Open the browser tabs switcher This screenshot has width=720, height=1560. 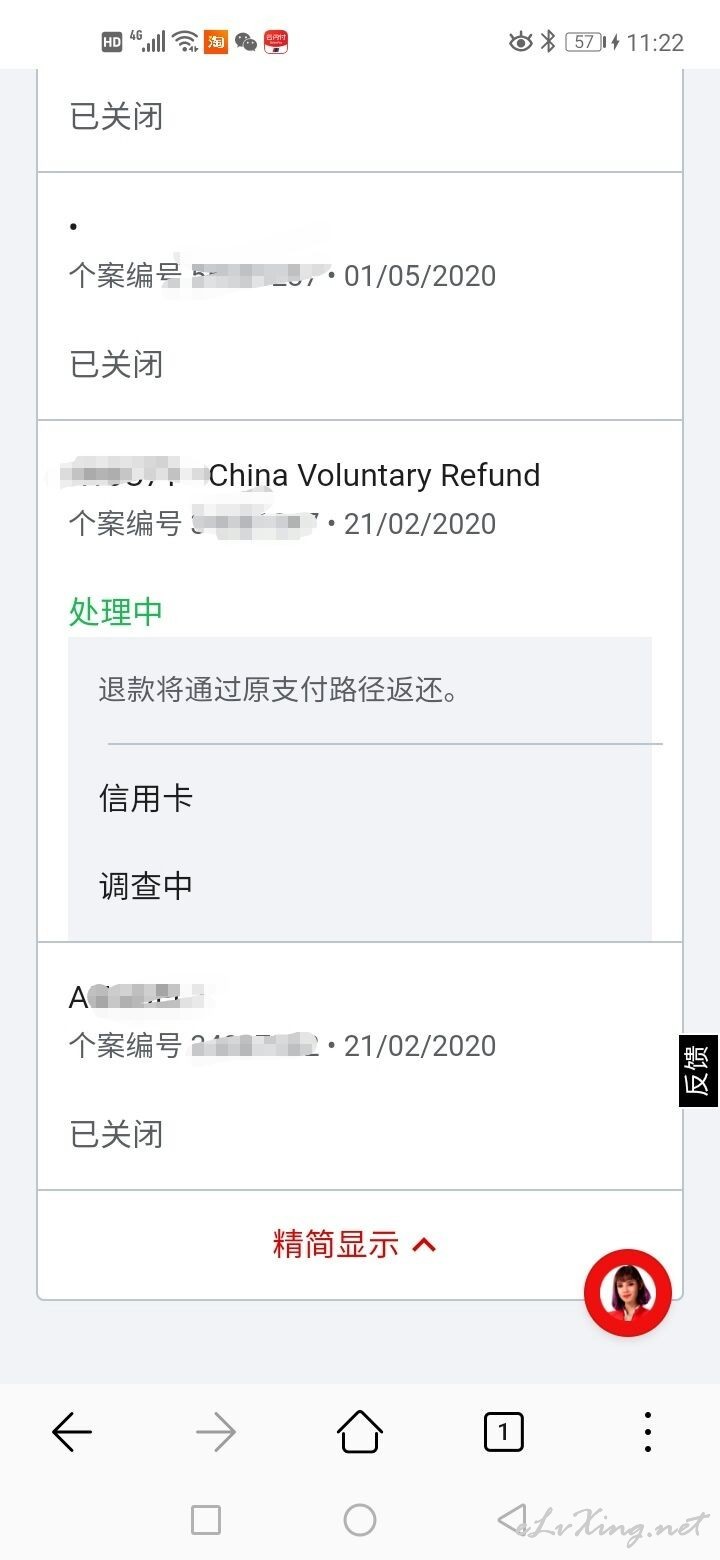(x=503, y=1433)
